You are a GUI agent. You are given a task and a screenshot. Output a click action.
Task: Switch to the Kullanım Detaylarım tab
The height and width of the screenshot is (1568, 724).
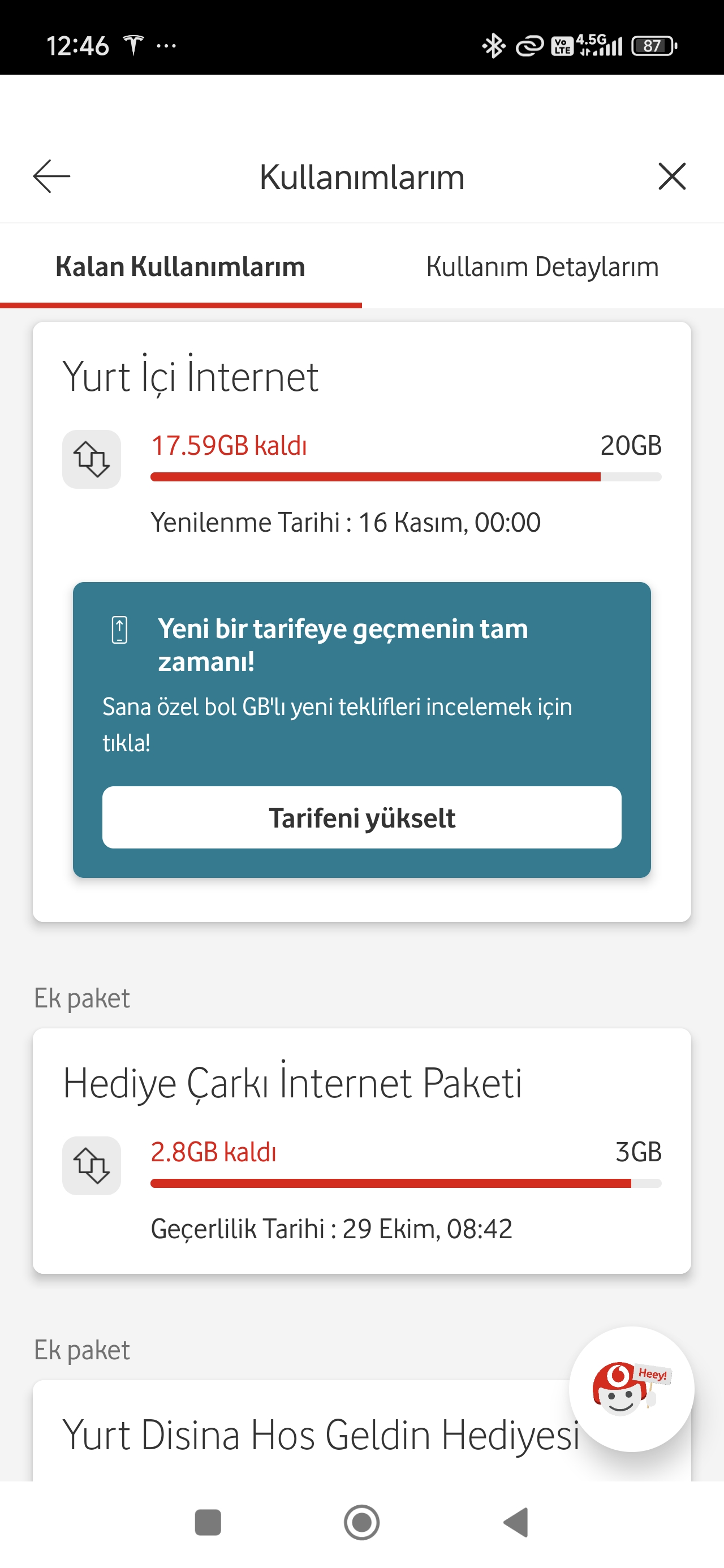pos(542,267)
